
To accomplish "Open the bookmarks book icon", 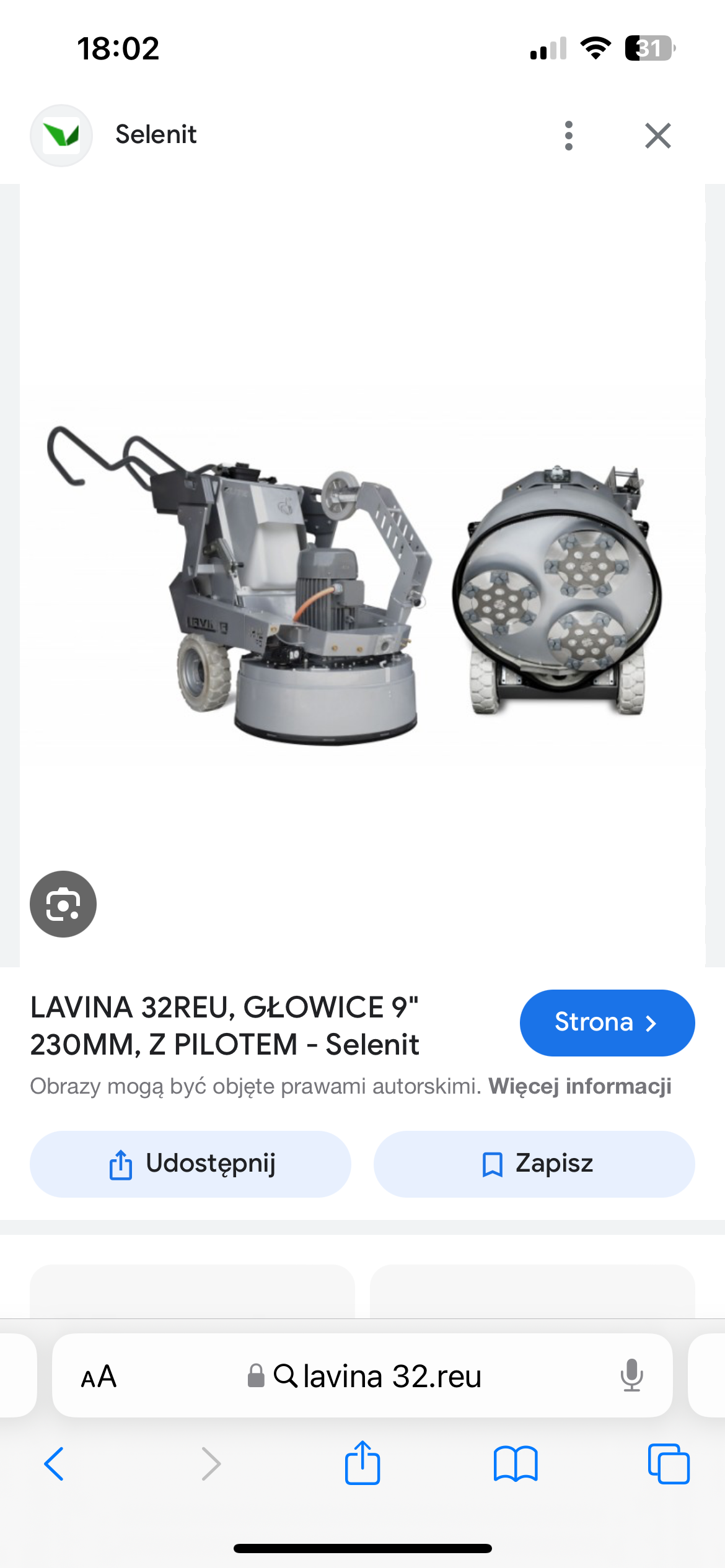I will point(516,1464).
